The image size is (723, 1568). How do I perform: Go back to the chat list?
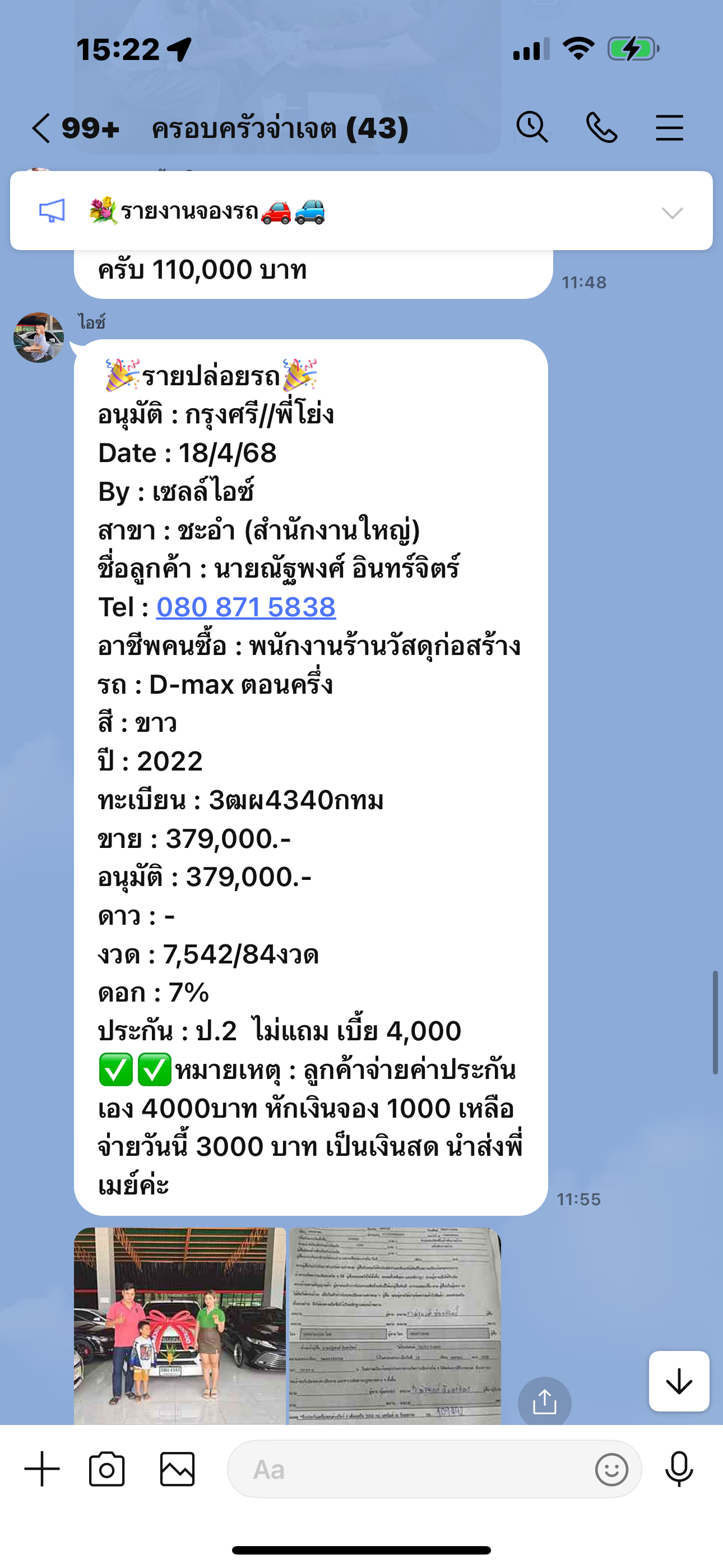click(41, 128)
